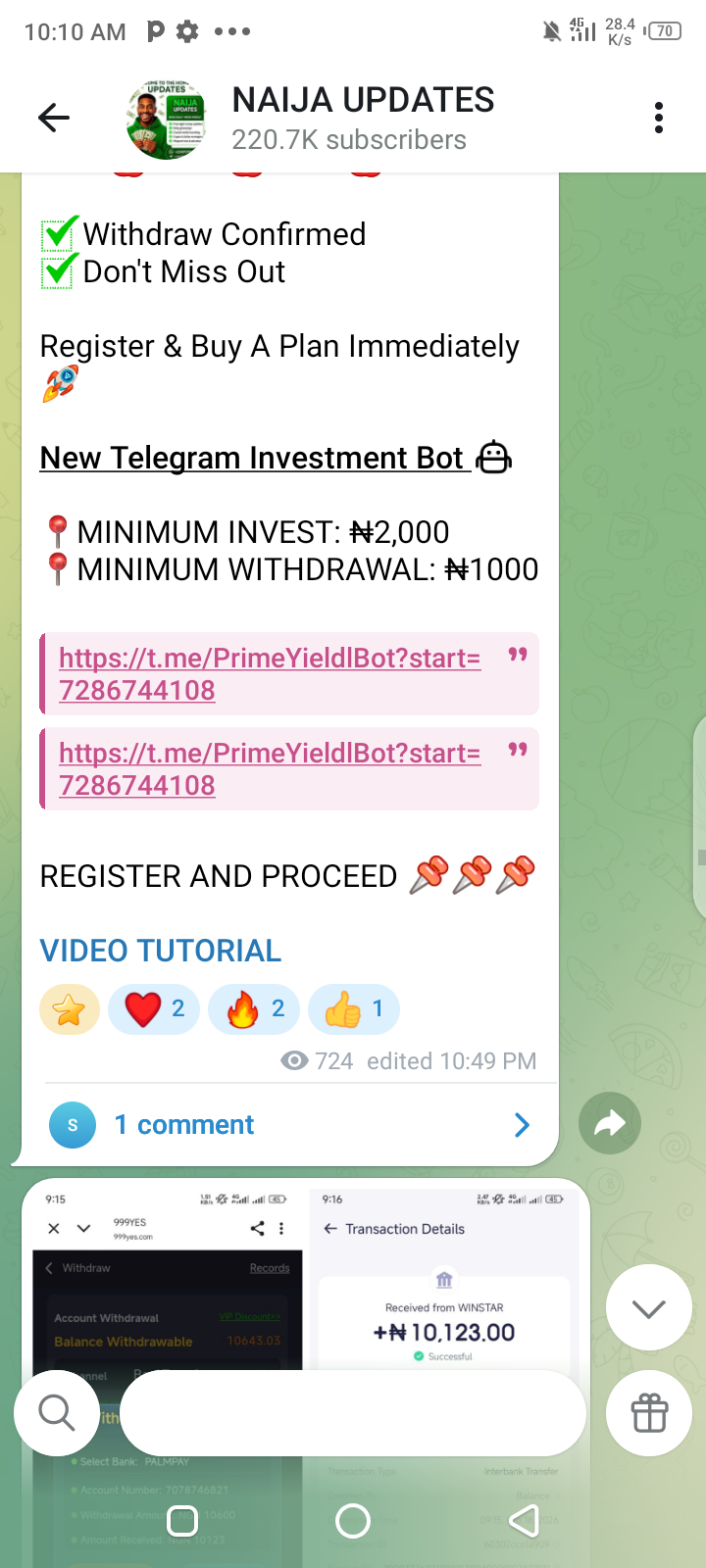Tap the system home button
Viewport: 706px width, 1568px height.
pos(353,1521)
